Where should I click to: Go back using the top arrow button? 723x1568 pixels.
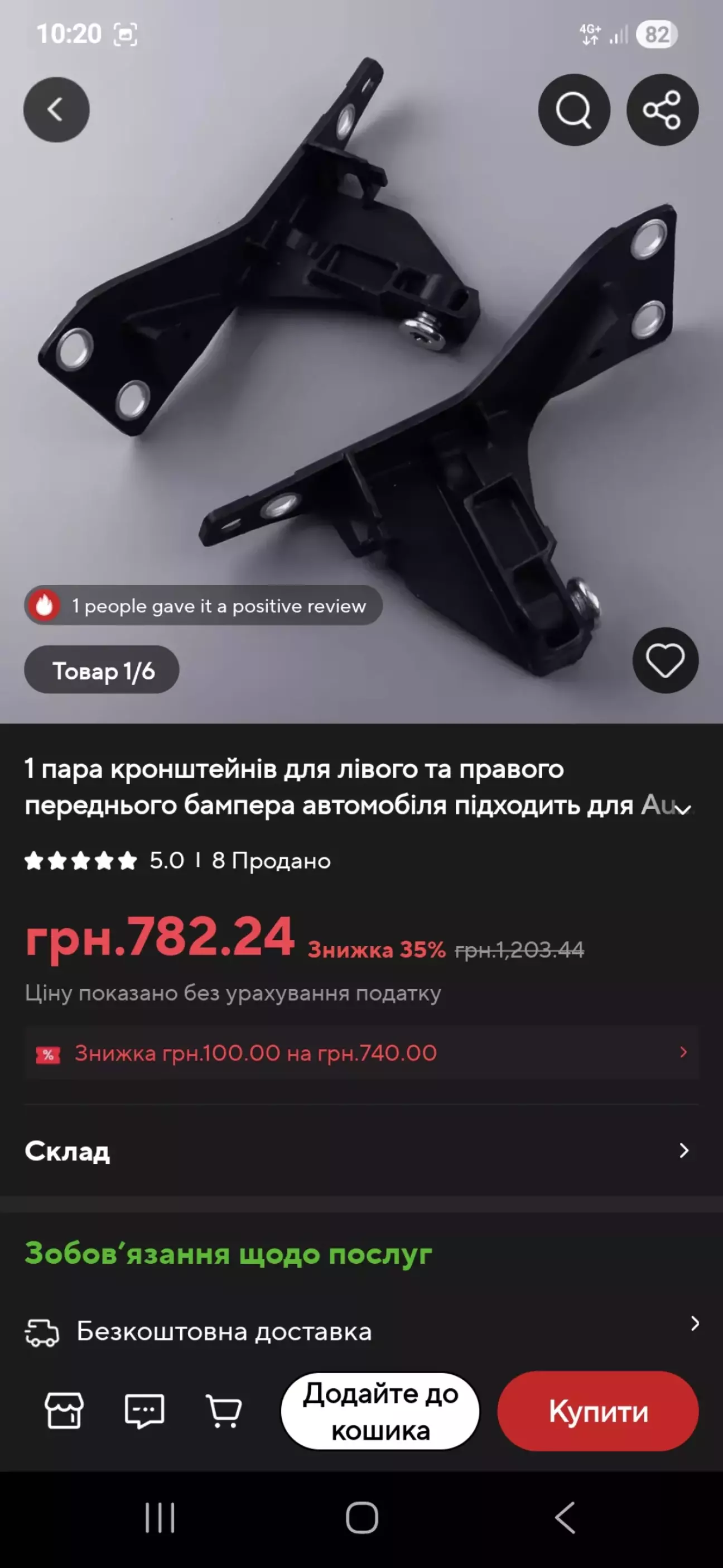point(56,110)
